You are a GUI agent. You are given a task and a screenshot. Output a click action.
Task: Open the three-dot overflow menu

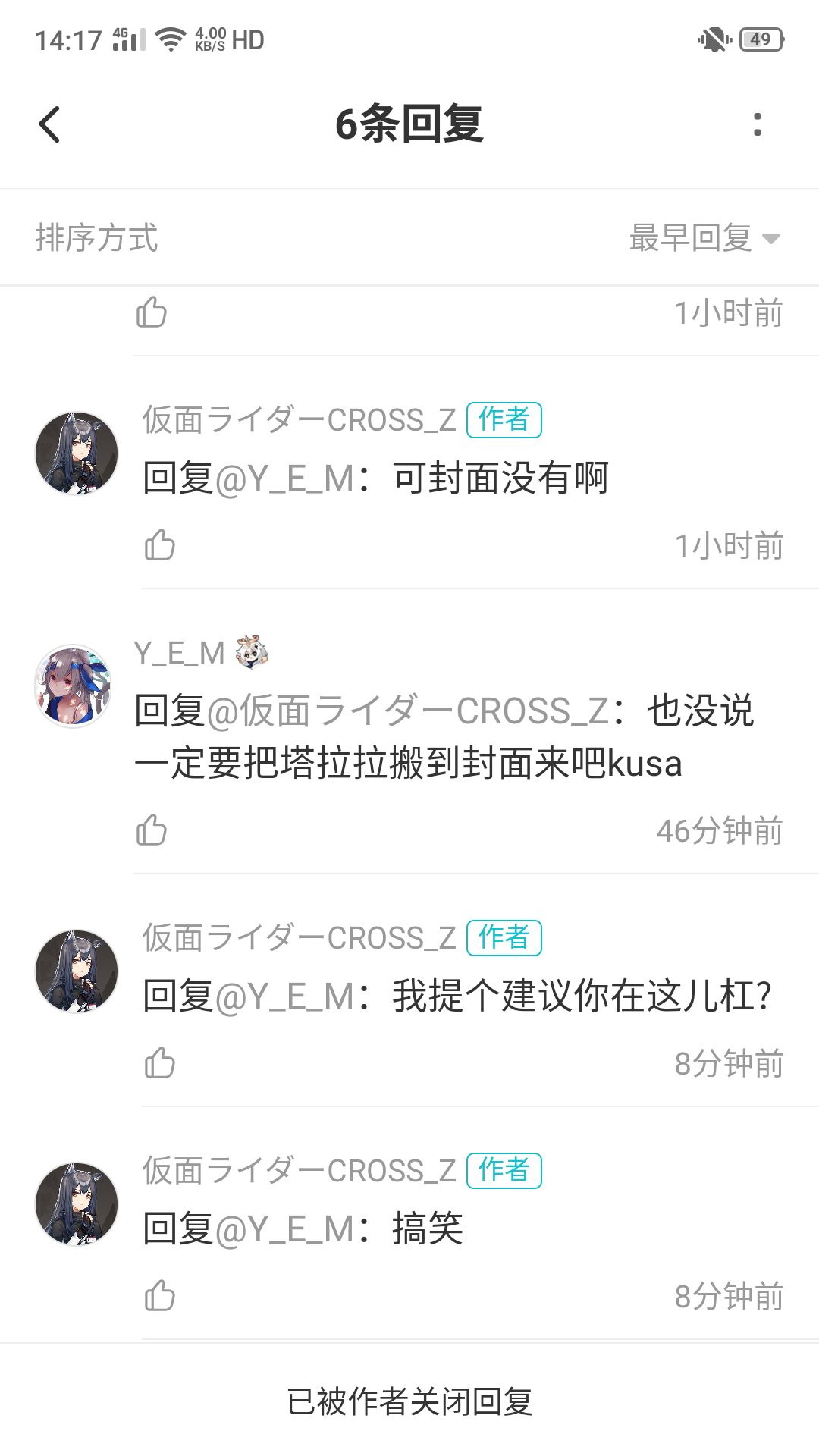tap(757, 124)
